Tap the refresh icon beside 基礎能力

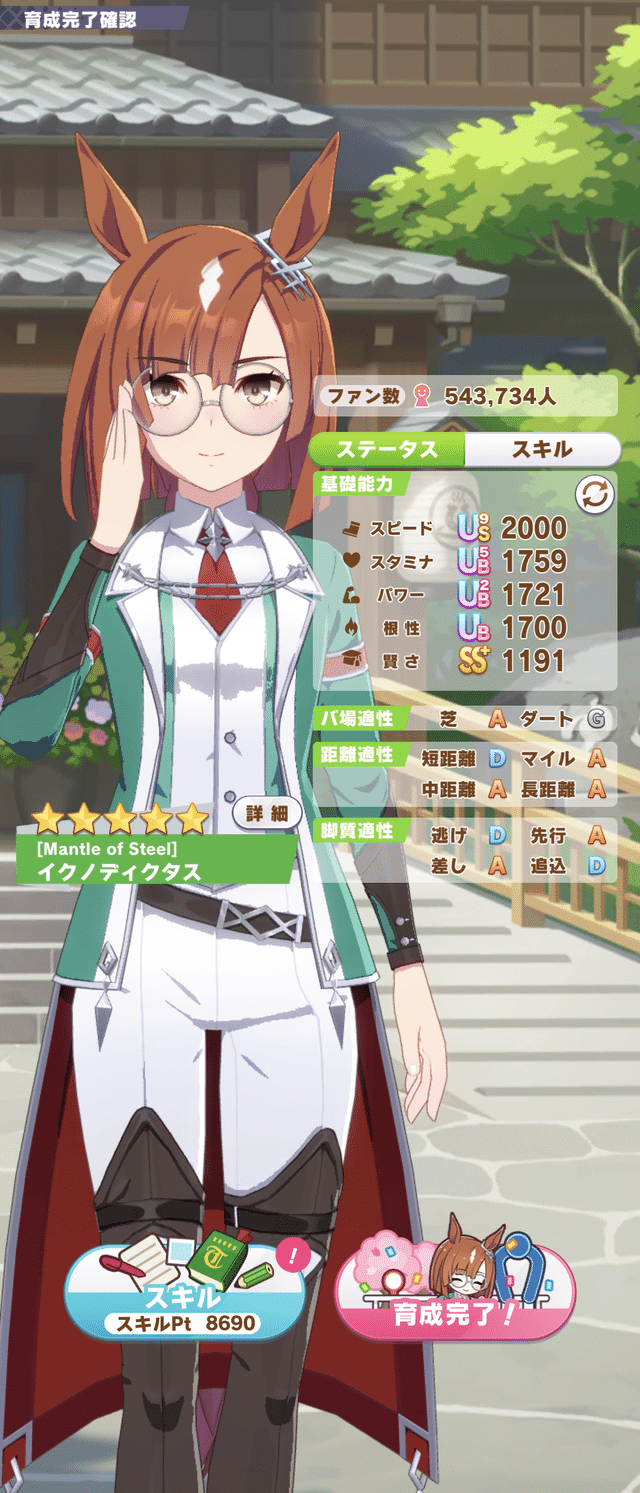tap(594, 495)
